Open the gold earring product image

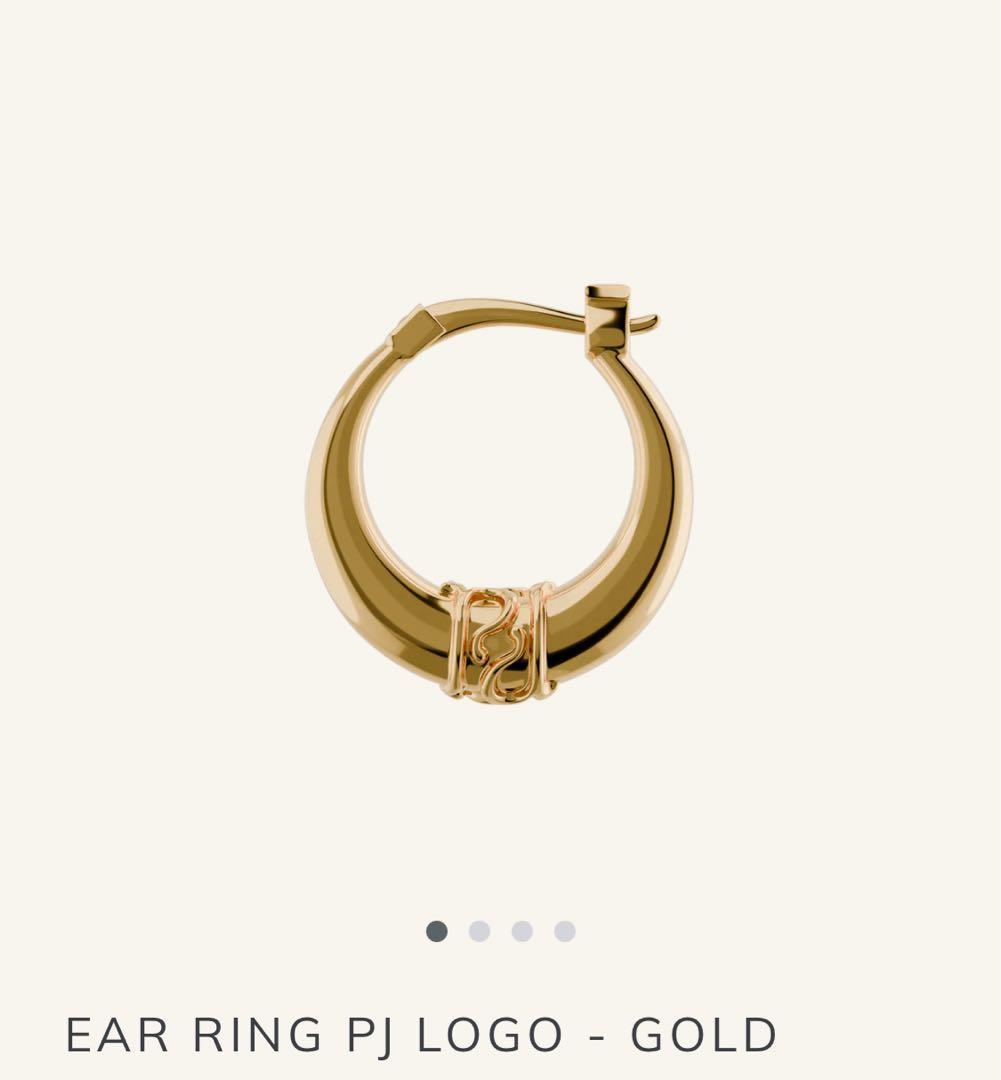[498, 495]
